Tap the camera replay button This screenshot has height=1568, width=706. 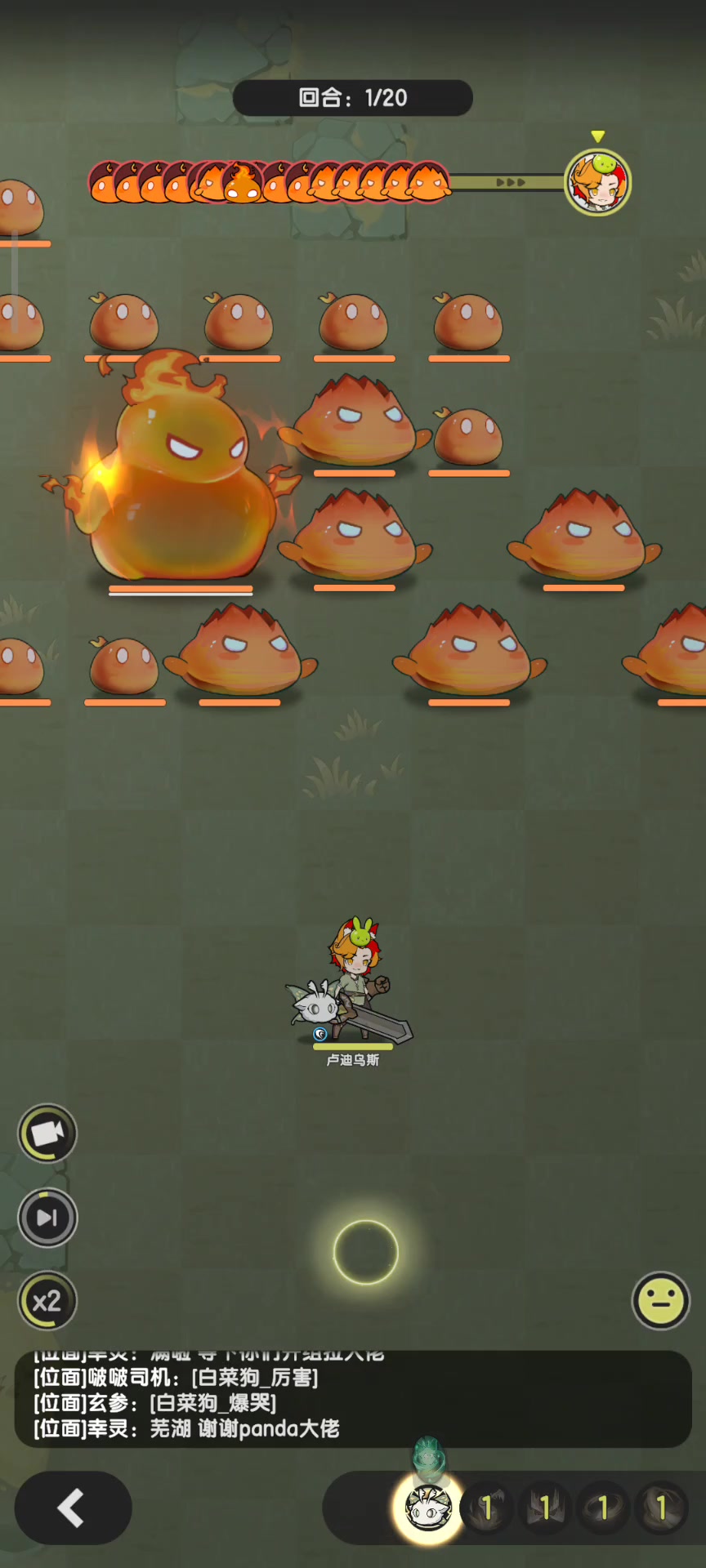[47, 1134]
